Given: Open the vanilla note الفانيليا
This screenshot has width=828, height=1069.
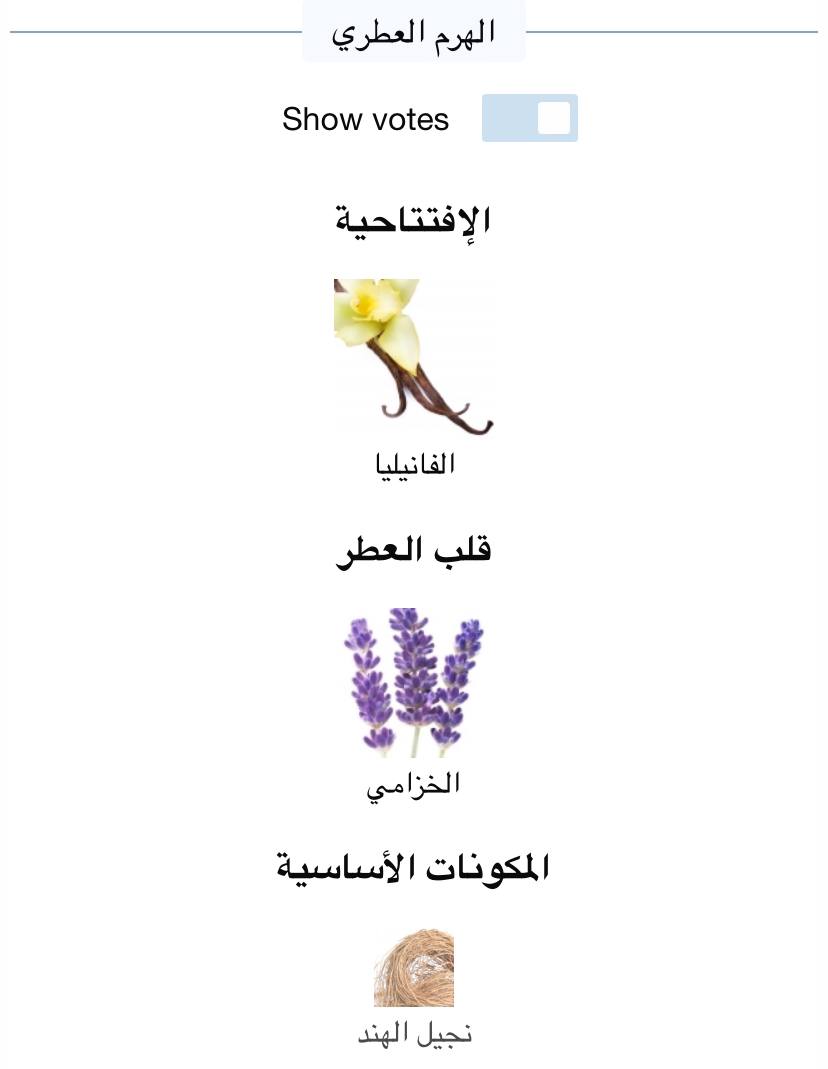Looking at the screenshot, I should click(413, 358).
